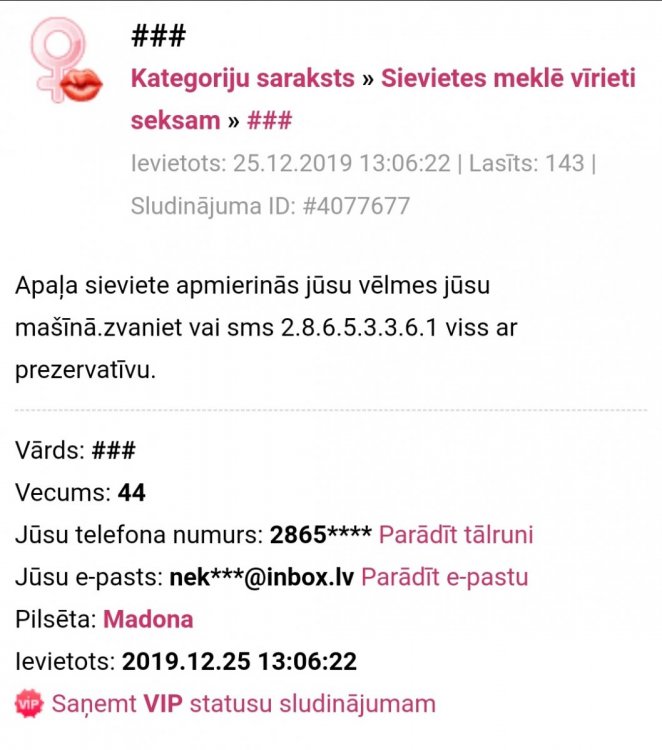Reveal email via Parādīt e-pastu
The image size is (662, 750).
[444, 577]
